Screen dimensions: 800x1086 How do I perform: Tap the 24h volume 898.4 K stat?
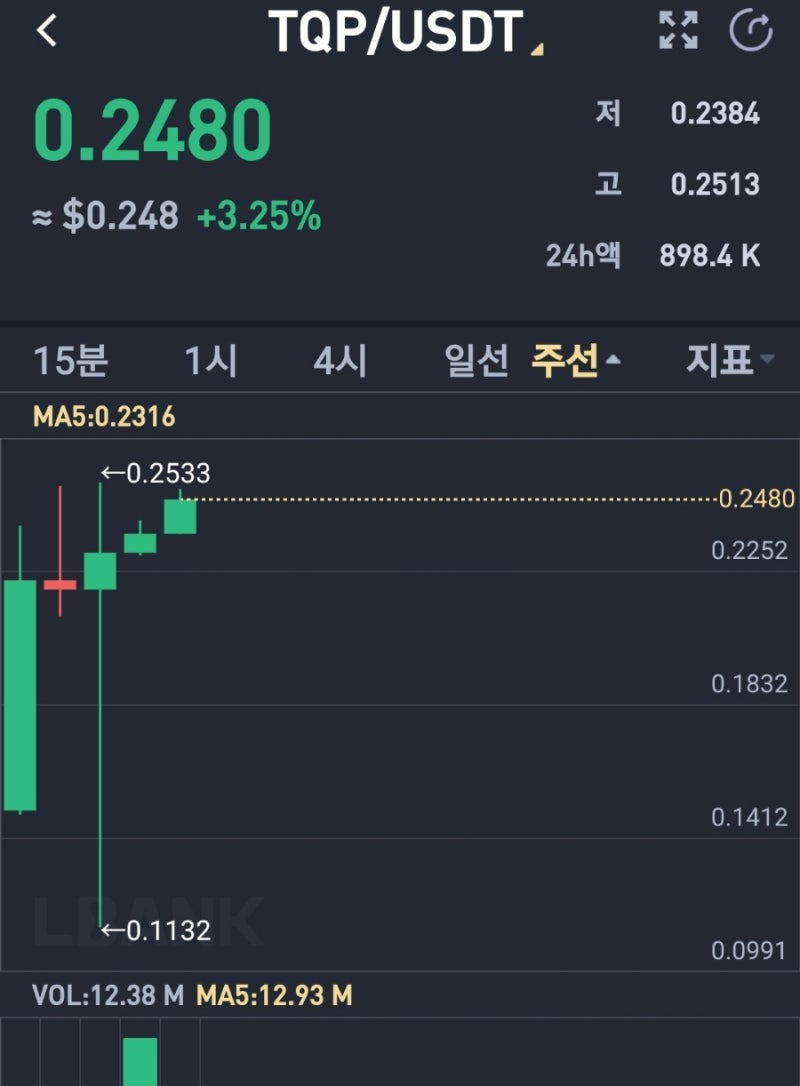712,256
